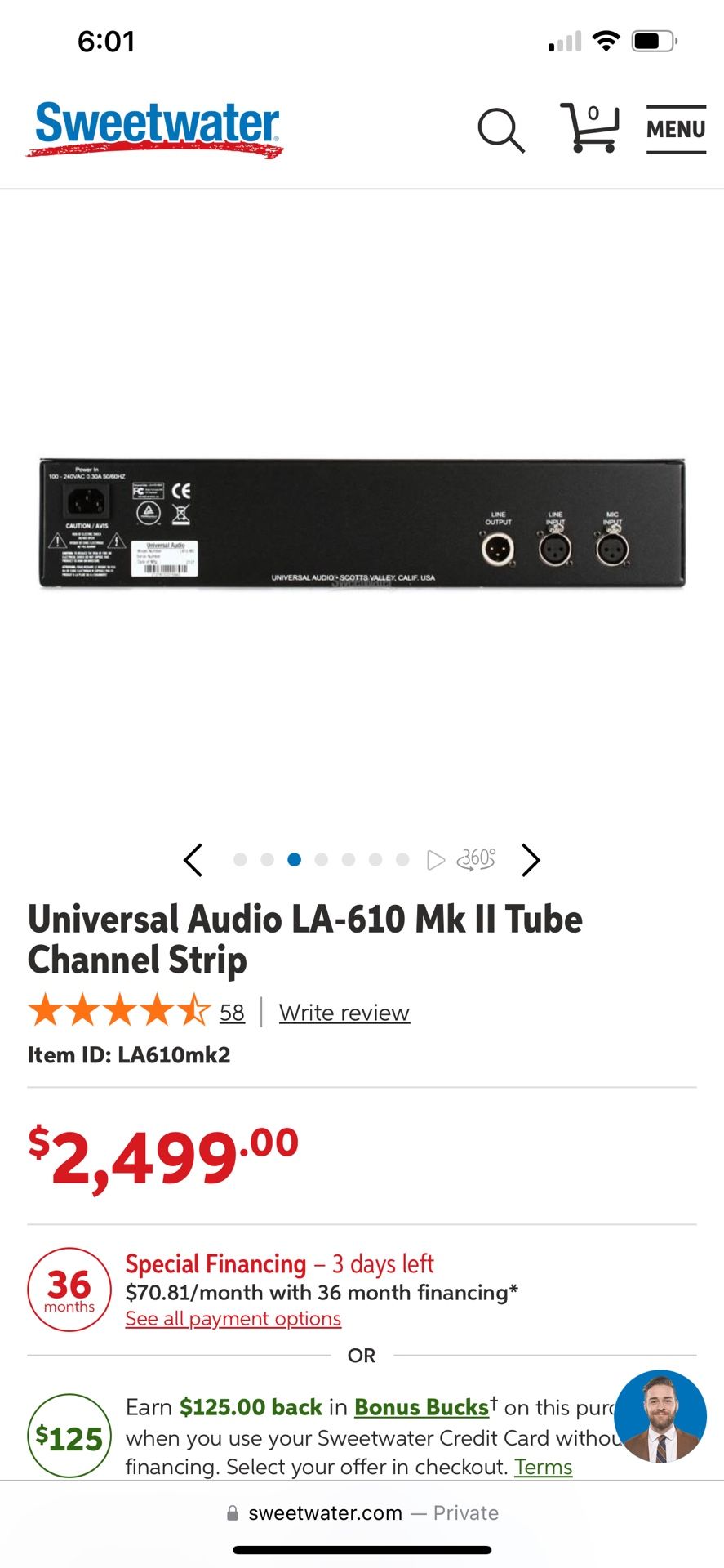Start the 360-degree product view

(478, 860)
